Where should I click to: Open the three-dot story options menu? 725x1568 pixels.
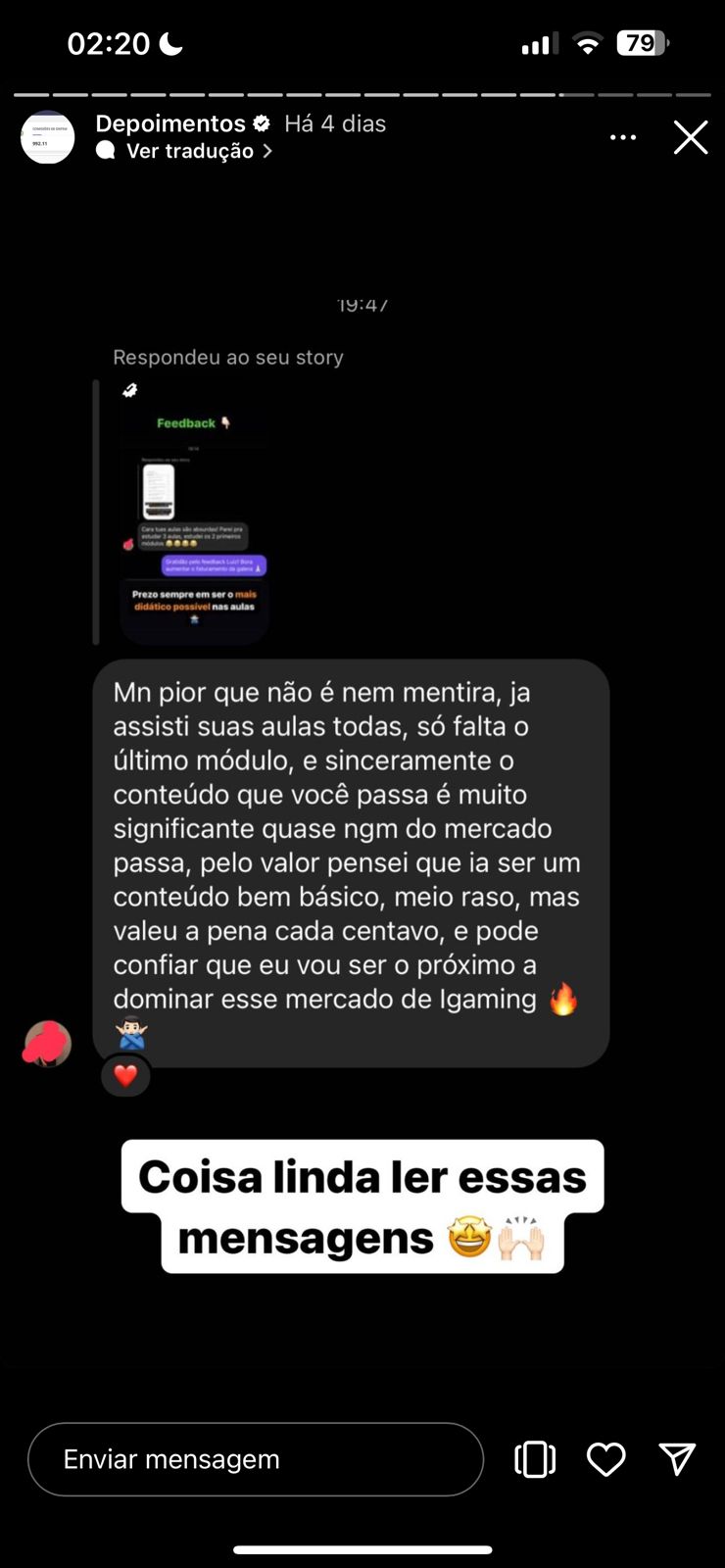623,138
